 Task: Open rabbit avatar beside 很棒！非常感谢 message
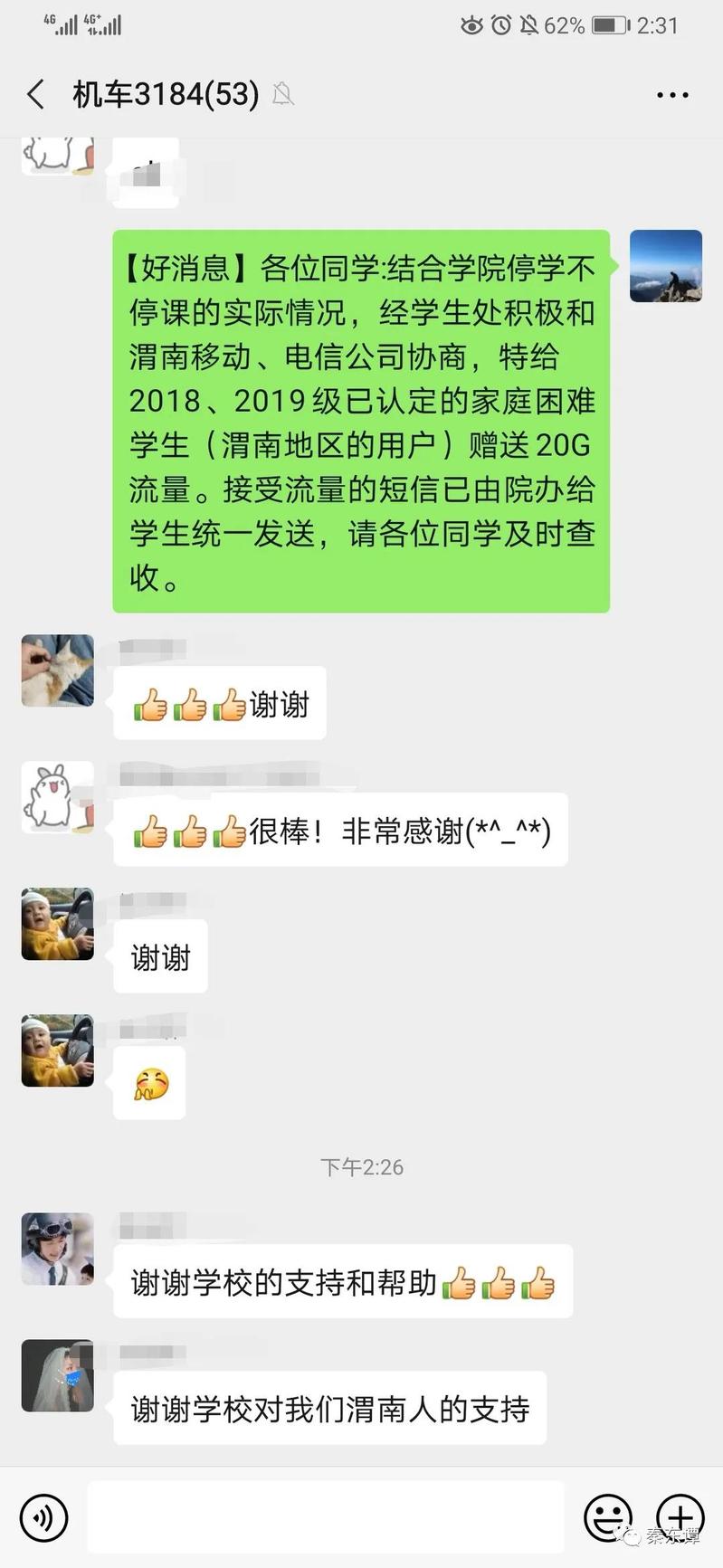[x=58, y=797]
